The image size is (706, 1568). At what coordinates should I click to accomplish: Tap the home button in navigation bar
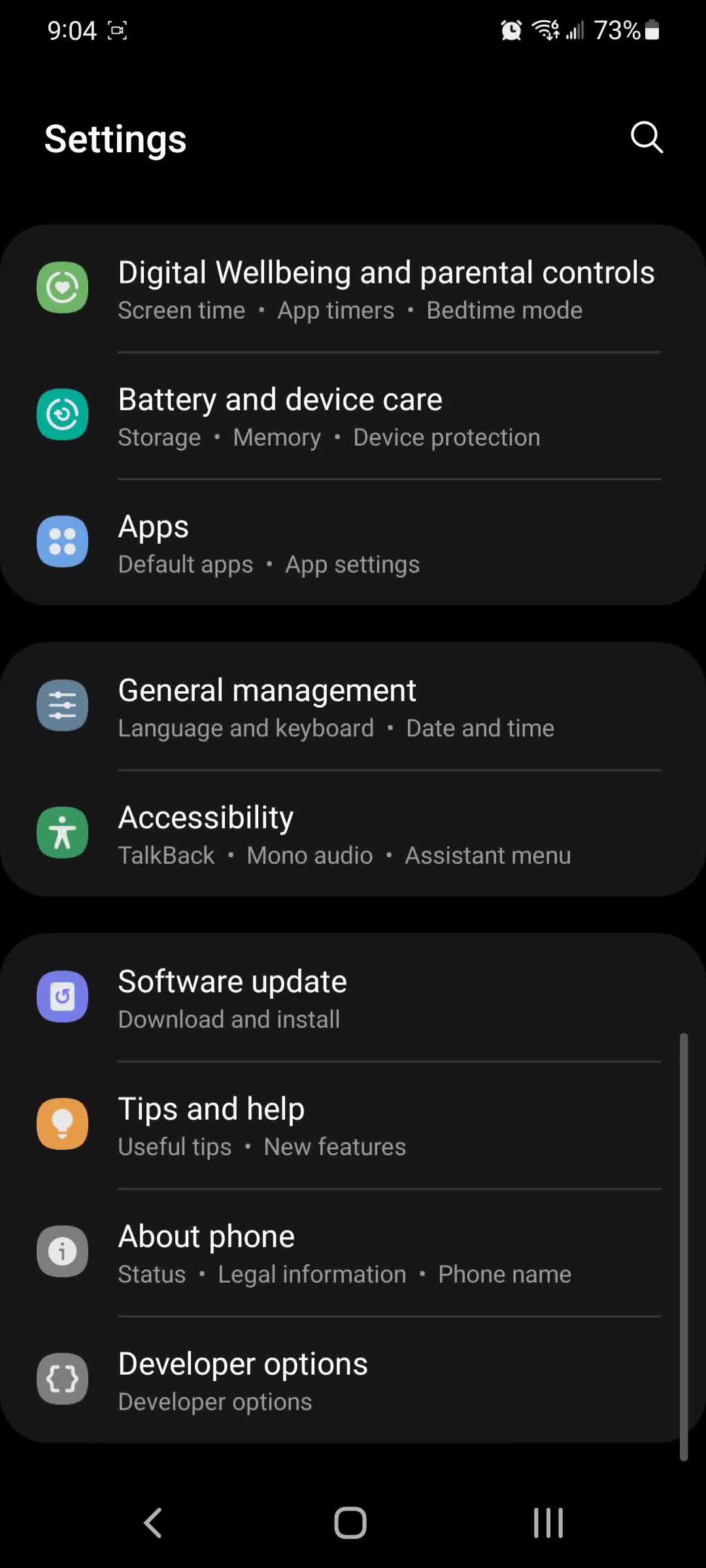click(x=350, y=1523)
